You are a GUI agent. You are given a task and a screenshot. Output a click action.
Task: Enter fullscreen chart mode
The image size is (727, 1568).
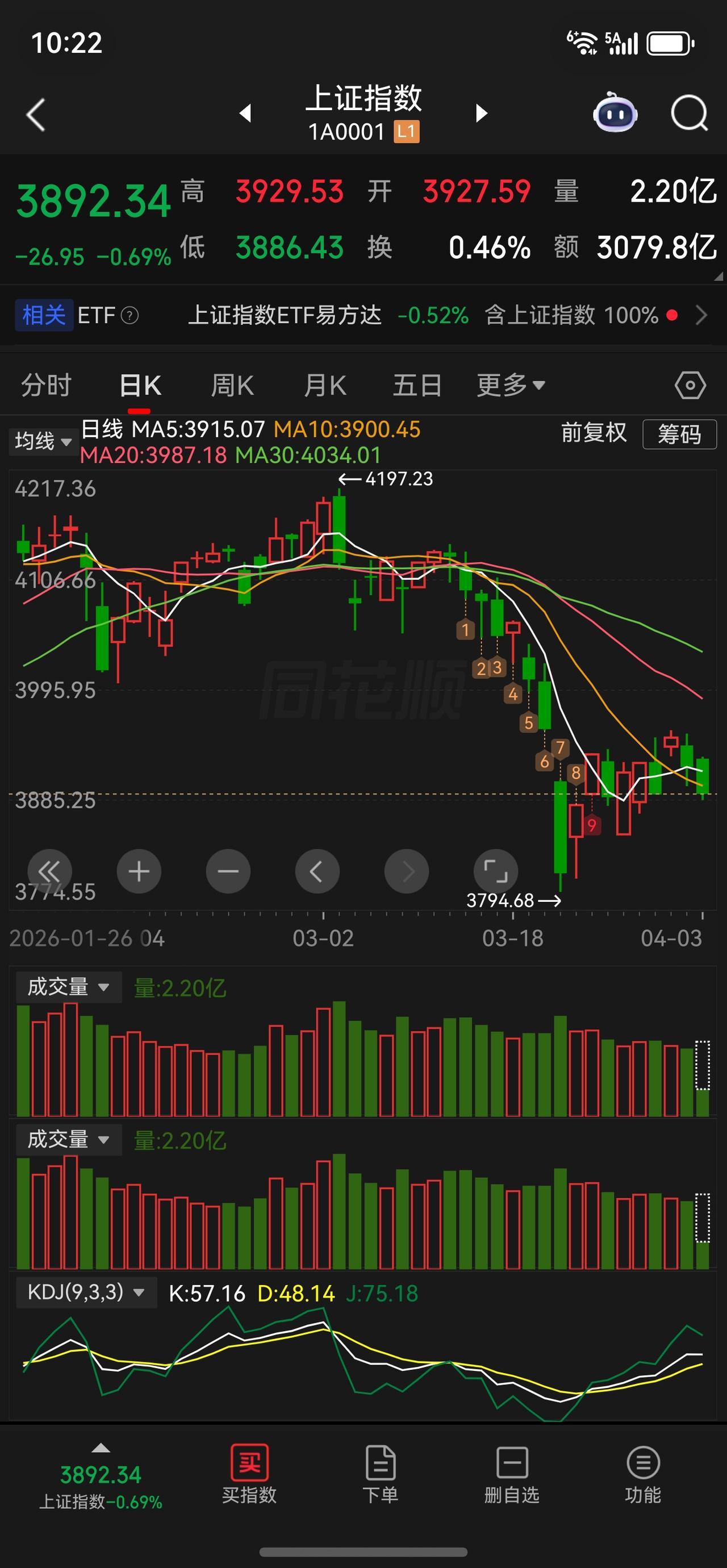click(x=496, y=872)
